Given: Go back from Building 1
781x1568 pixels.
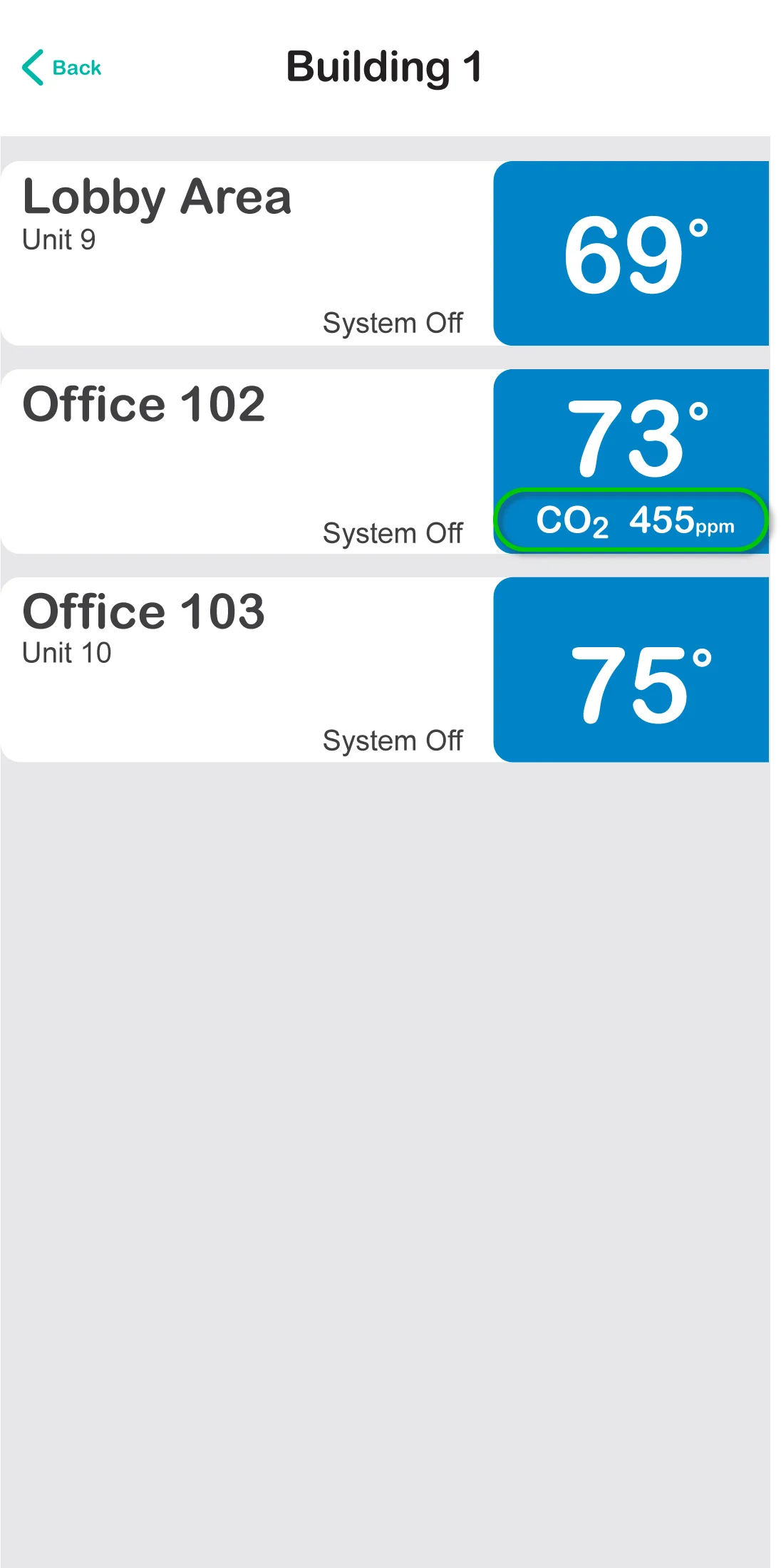Looking at the screenshot, I should (x=62, y=68).
